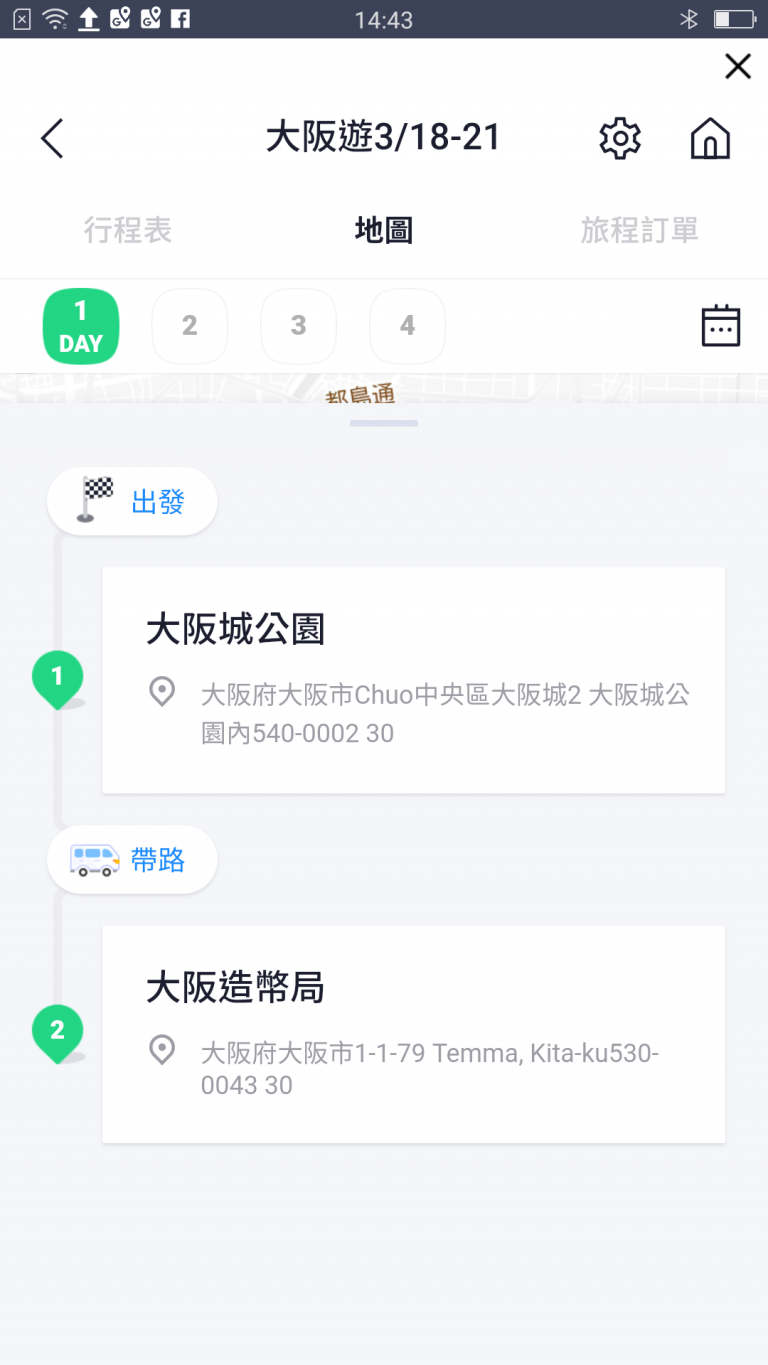The image size is (768, 1365).
Task: Tap the 帶路 navigation chip
Action: pyautogui.click(x=132, y=860)
